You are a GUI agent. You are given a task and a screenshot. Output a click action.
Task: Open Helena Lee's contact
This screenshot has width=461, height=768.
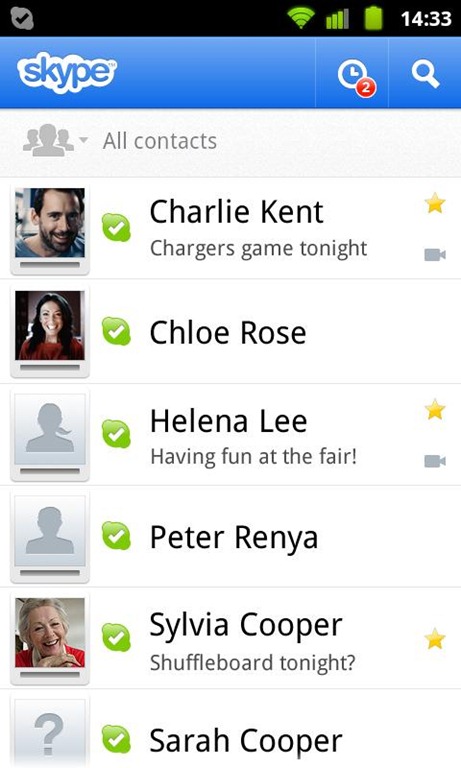pos(230,435)
